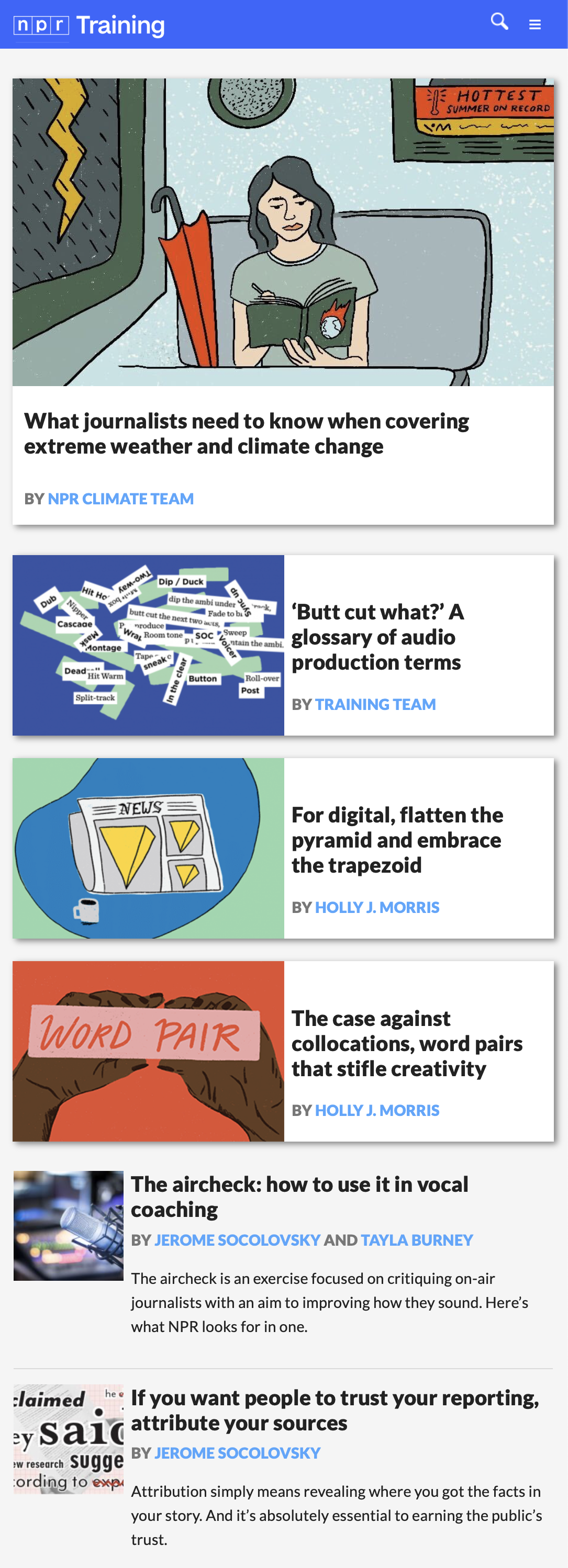Screen dimensions: 568x1568
Task: Open the search icon in header
Action: [x=499, y=22]
